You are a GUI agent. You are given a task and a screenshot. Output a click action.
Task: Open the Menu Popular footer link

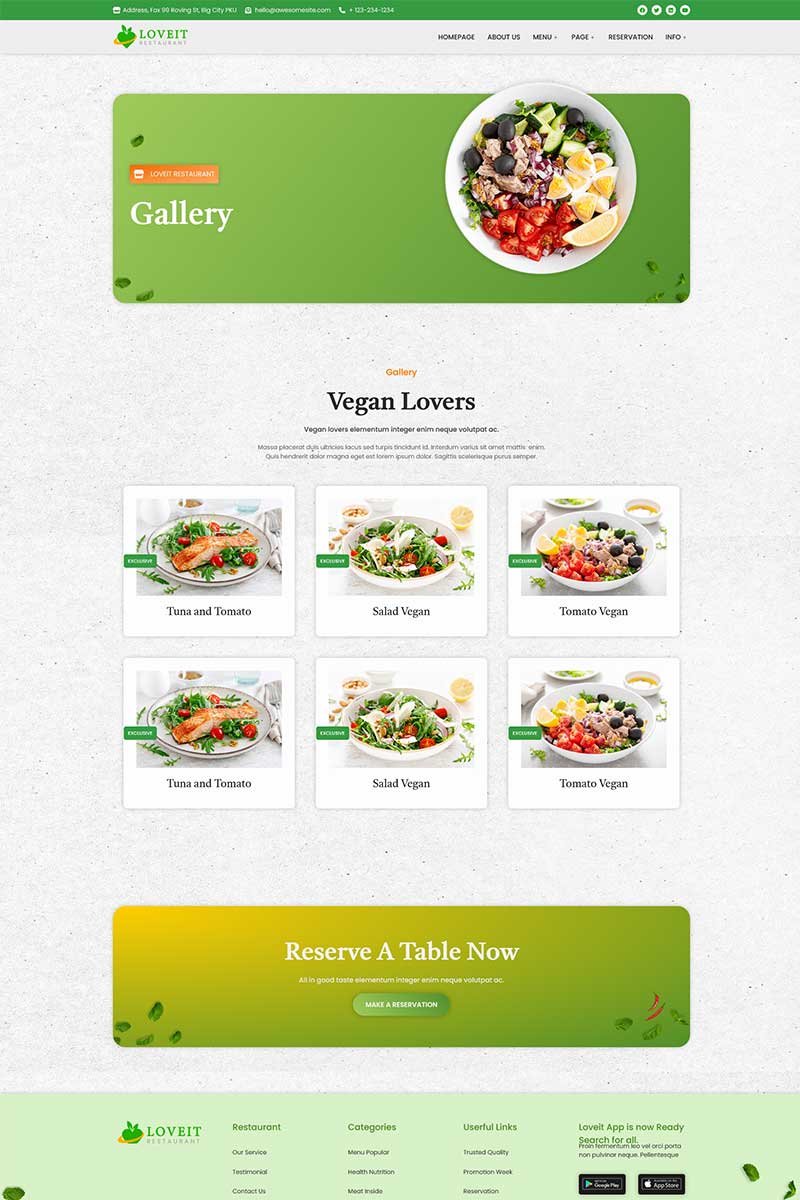tap(368, 1152)
